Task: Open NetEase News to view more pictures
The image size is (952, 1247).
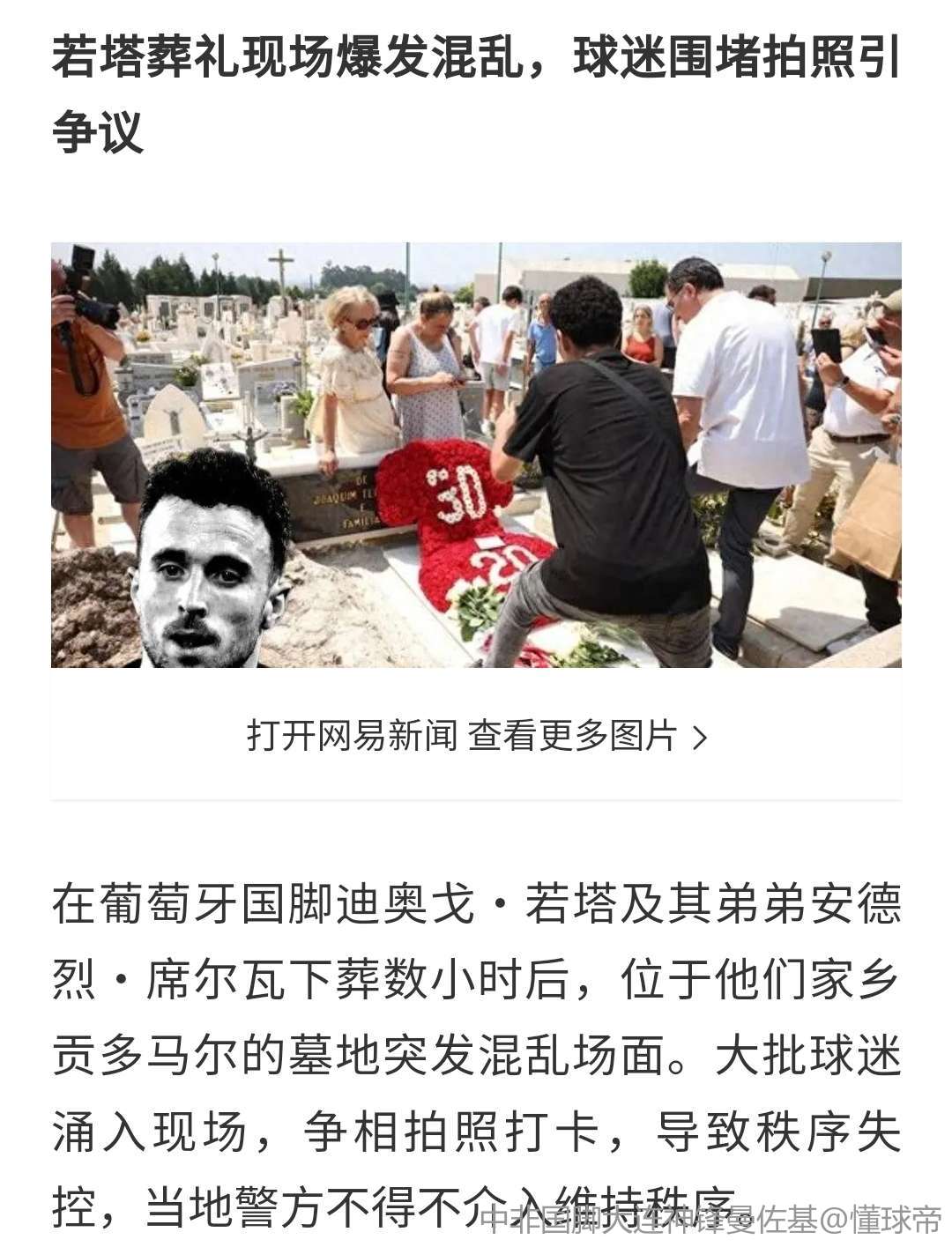Action: (476, 735)
